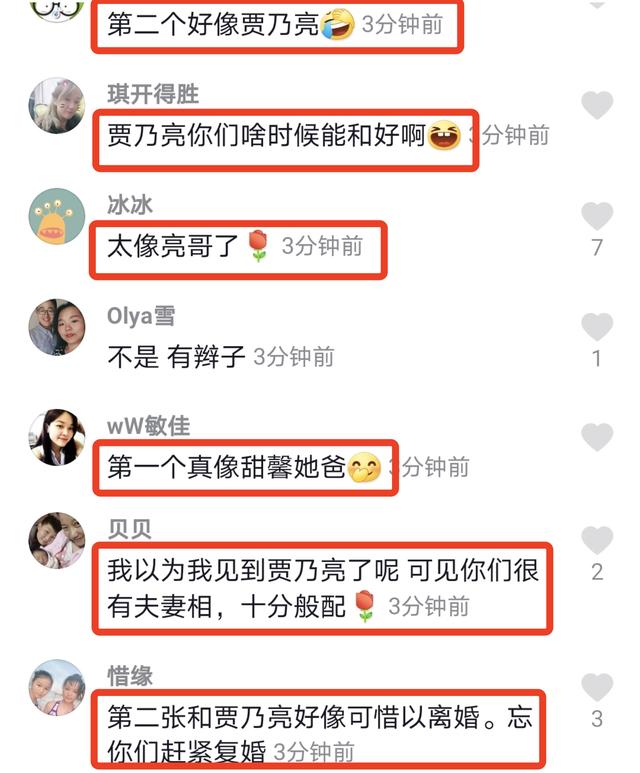The image size is (640, 773).
Task: View Olya雪's profile picture
Action: click(57, 327)
